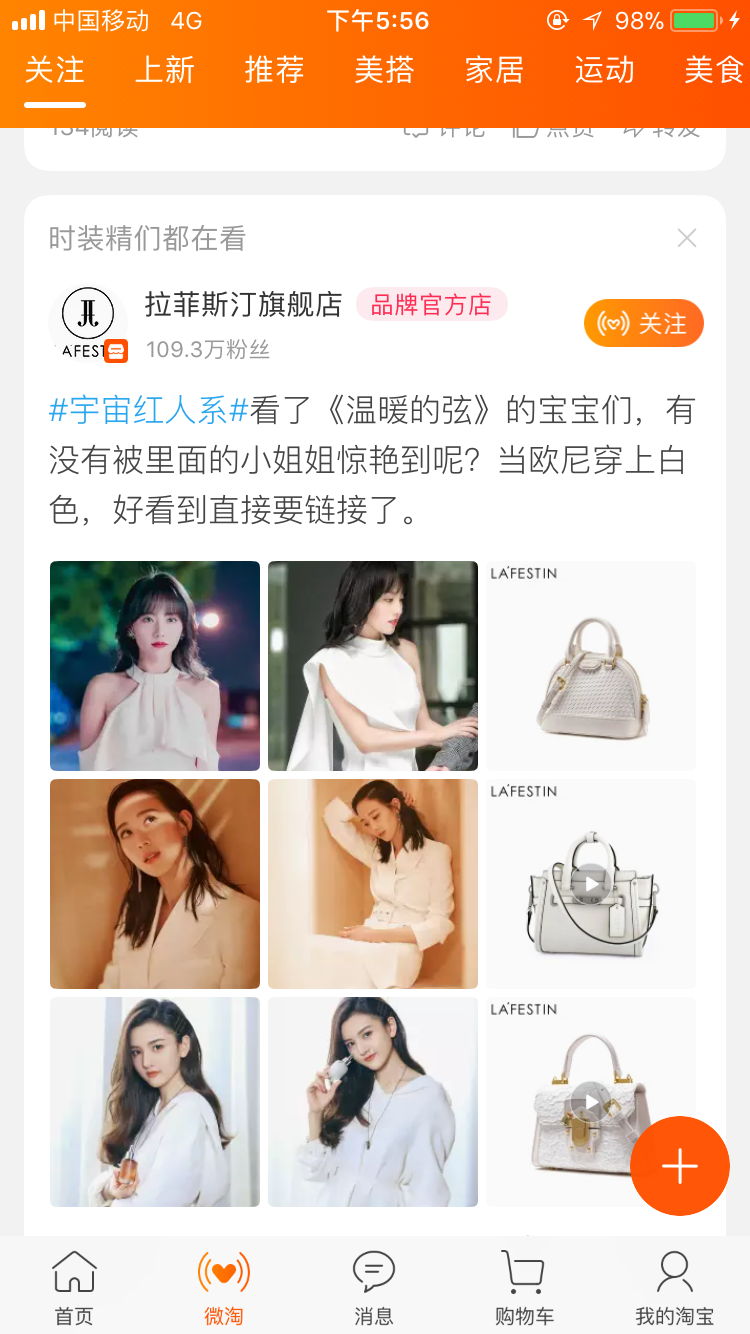Screen dimensions: 750x1334
Task: View the white woven dome handbag image
Action: tap(591, 666)
